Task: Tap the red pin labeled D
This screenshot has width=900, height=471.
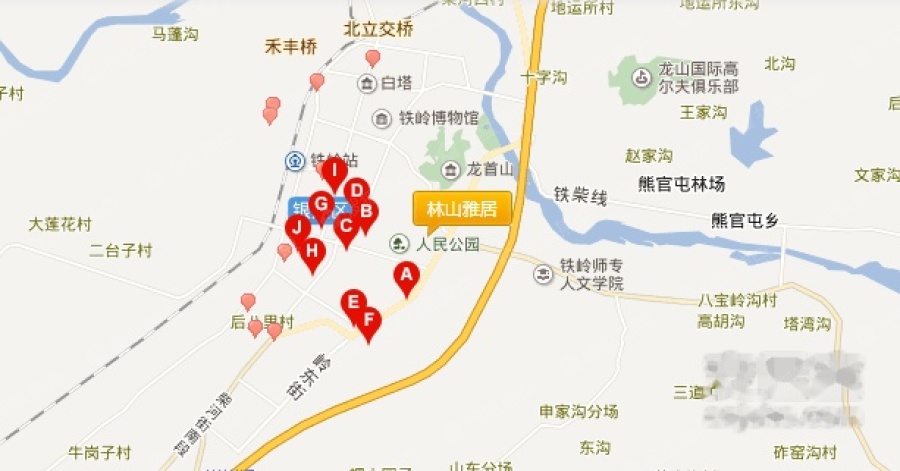Action: click(x=356, y=188)
